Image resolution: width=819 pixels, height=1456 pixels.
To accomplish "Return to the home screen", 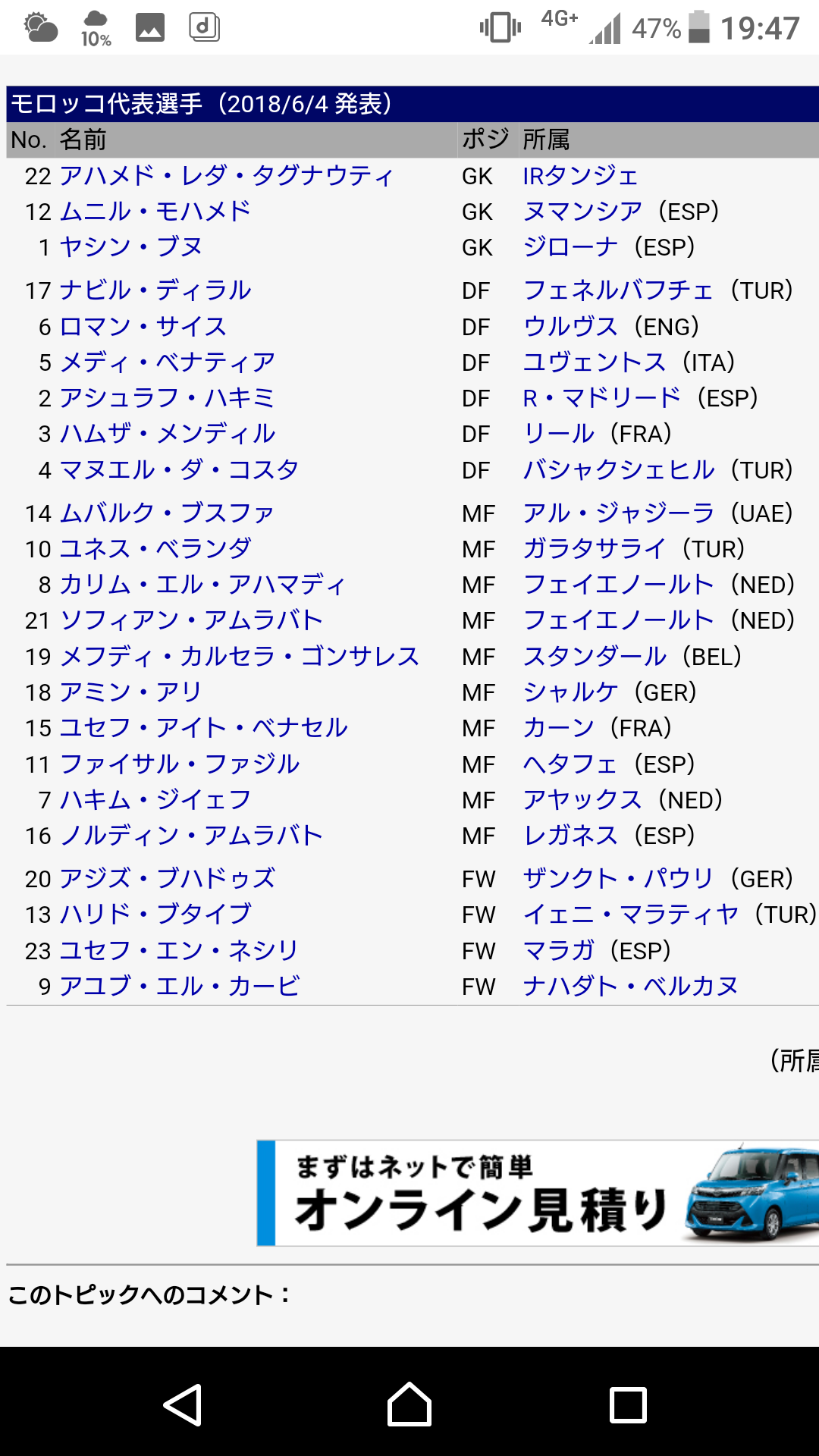I will tap(409, 1404).
